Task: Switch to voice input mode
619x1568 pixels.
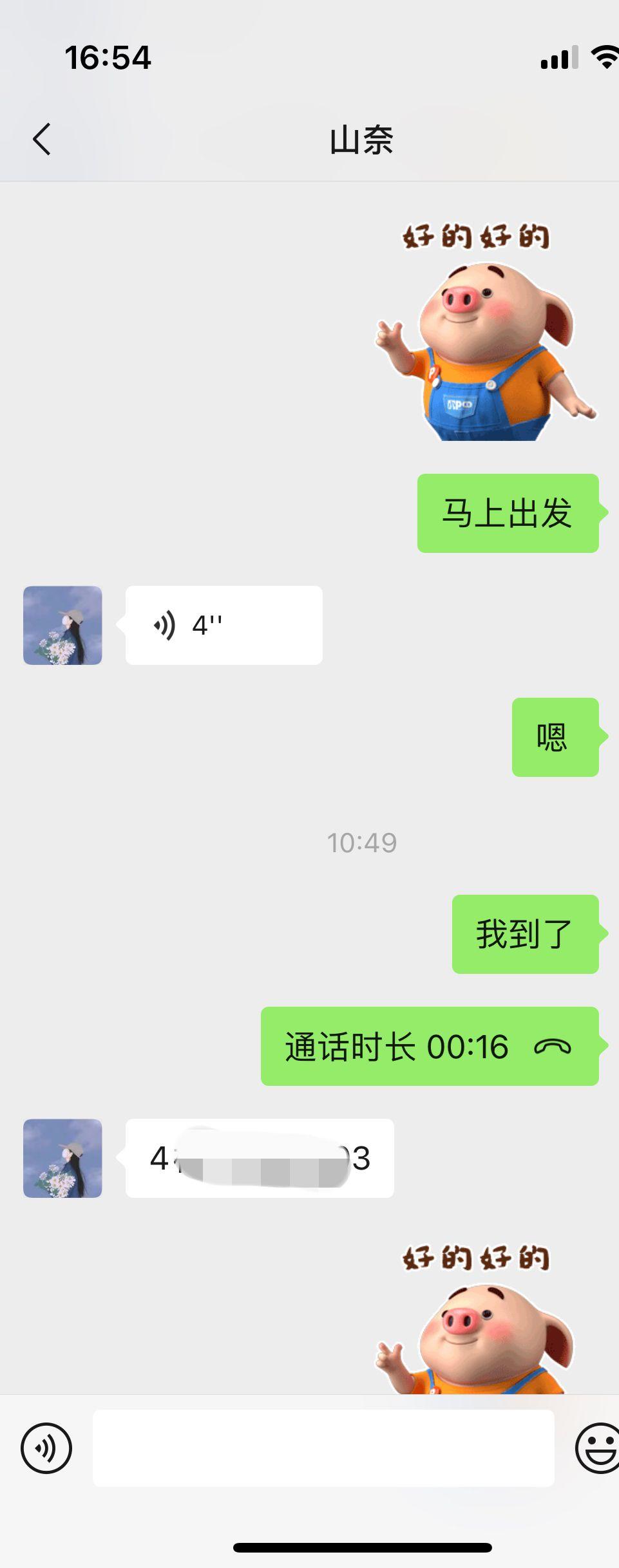Action: 46,1448
